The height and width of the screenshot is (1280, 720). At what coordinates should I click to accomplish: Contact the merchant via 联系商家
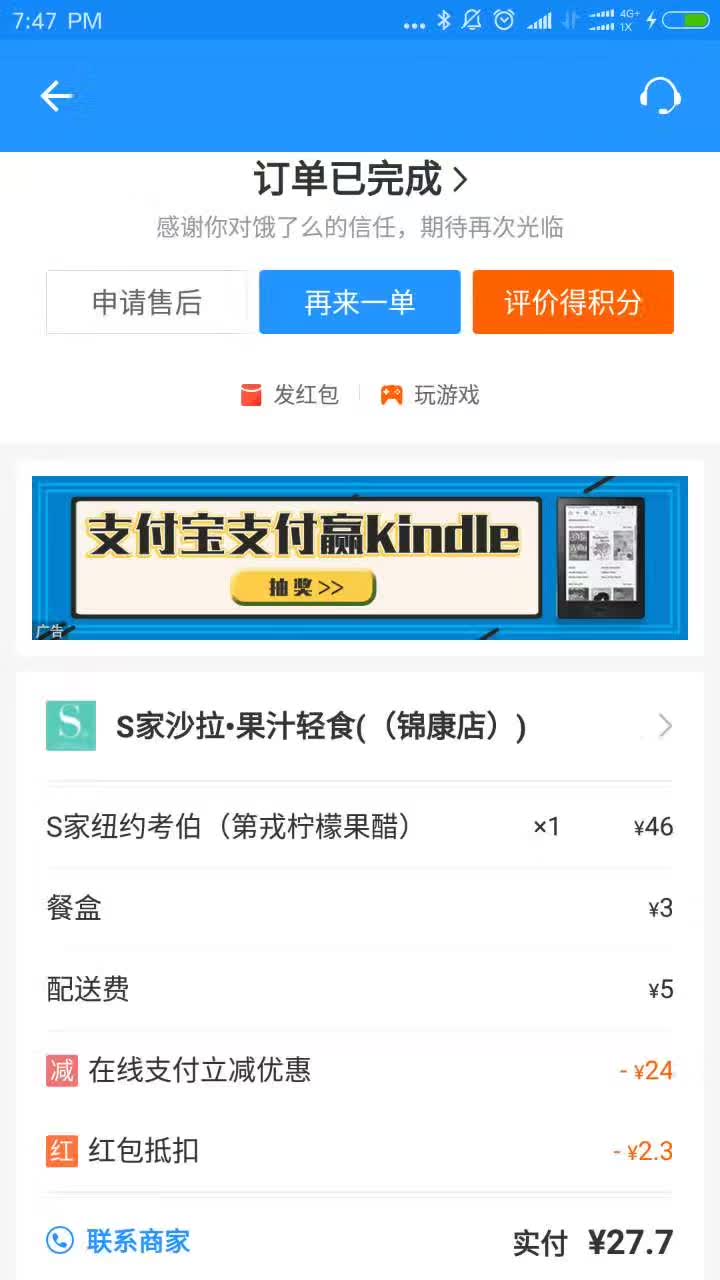[118, 1241]
